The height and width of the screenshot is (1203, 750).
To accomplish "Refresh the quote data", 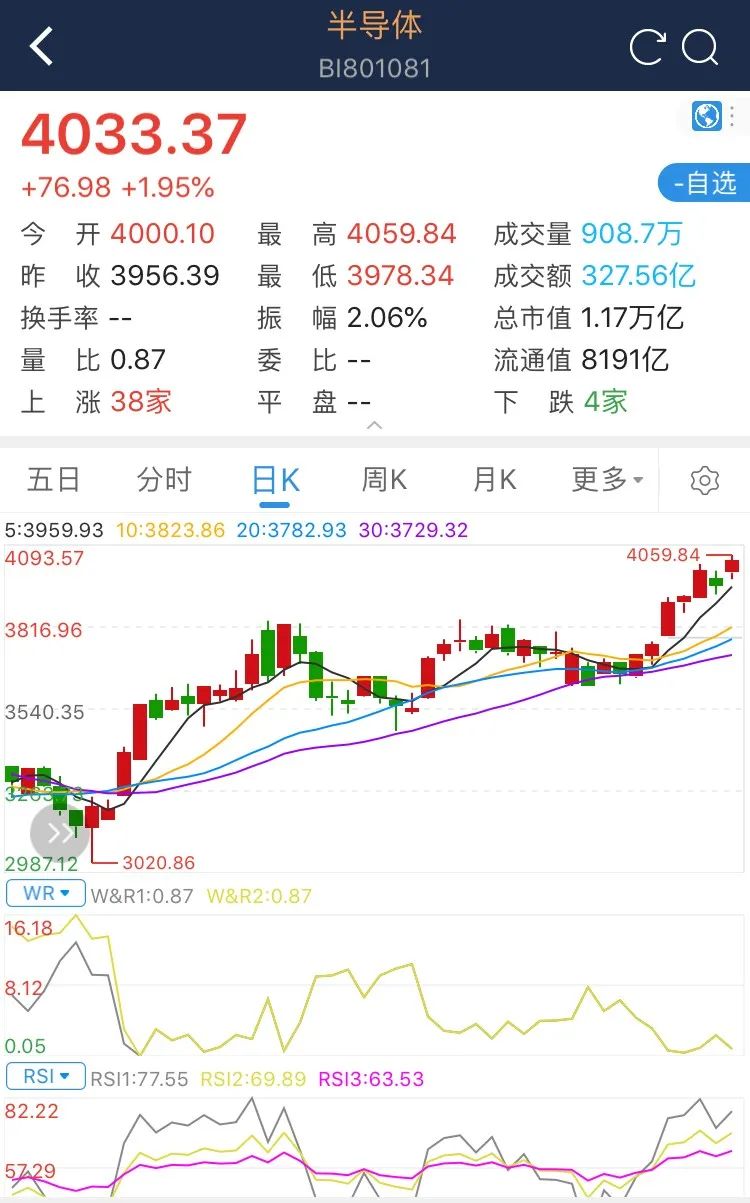I will click(647, 47).
